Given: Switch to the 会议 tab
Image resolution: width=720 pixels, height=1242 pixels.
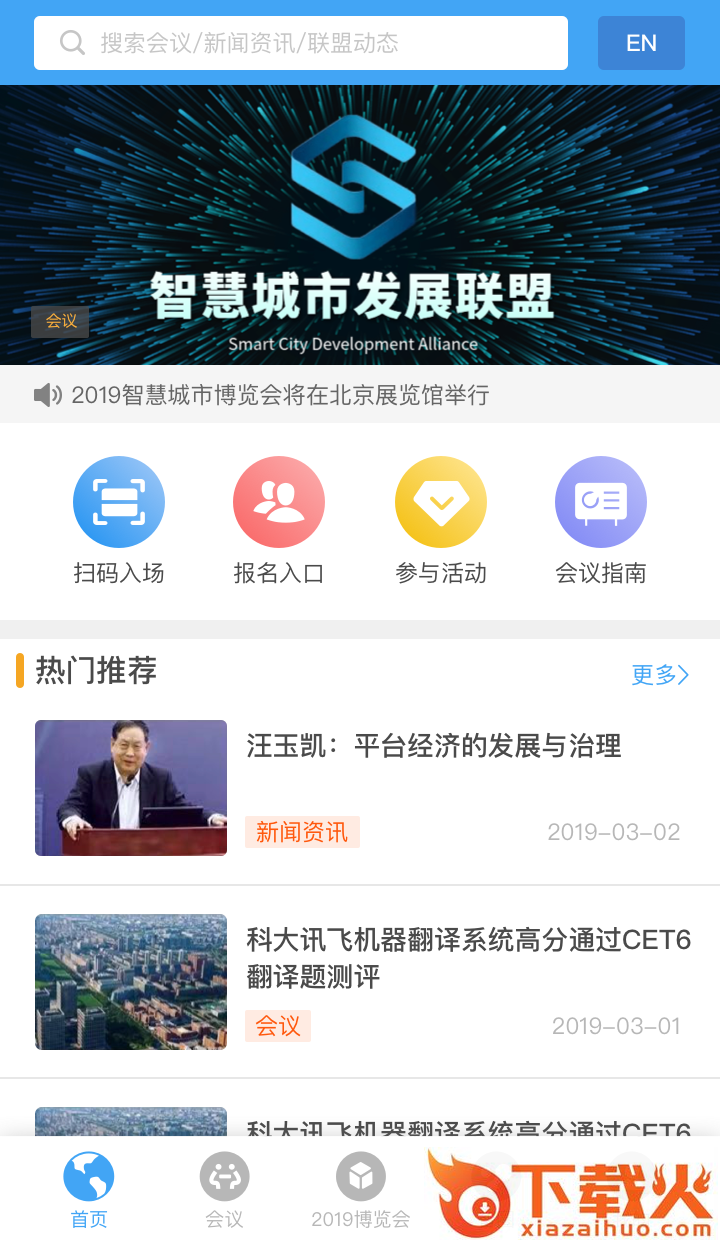Looking at the screenshot, I should pyautogui.click(x=224, y=1190).
